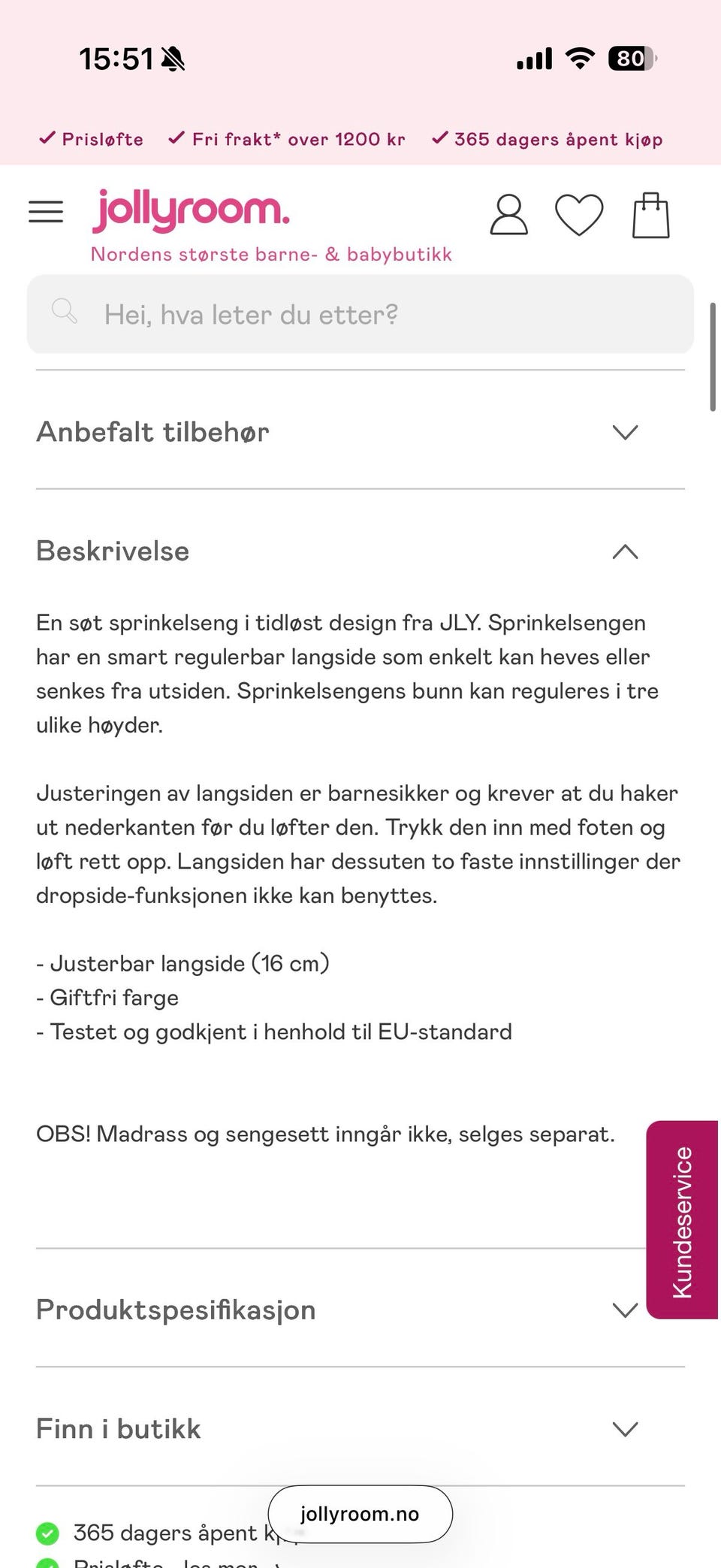Click the battery level indicator

pos(631,57)
